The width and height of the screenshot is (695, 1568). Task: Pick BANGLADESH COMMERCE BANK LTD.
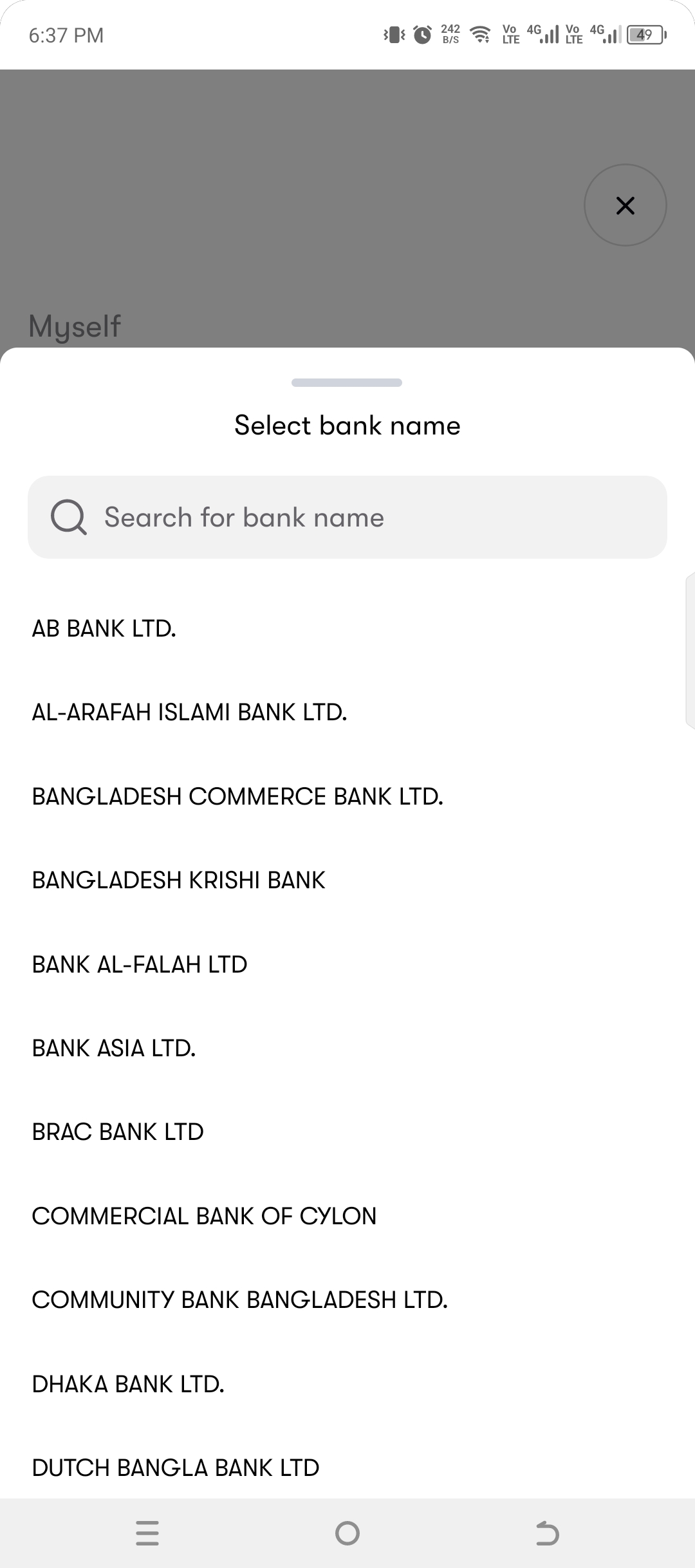237,797
